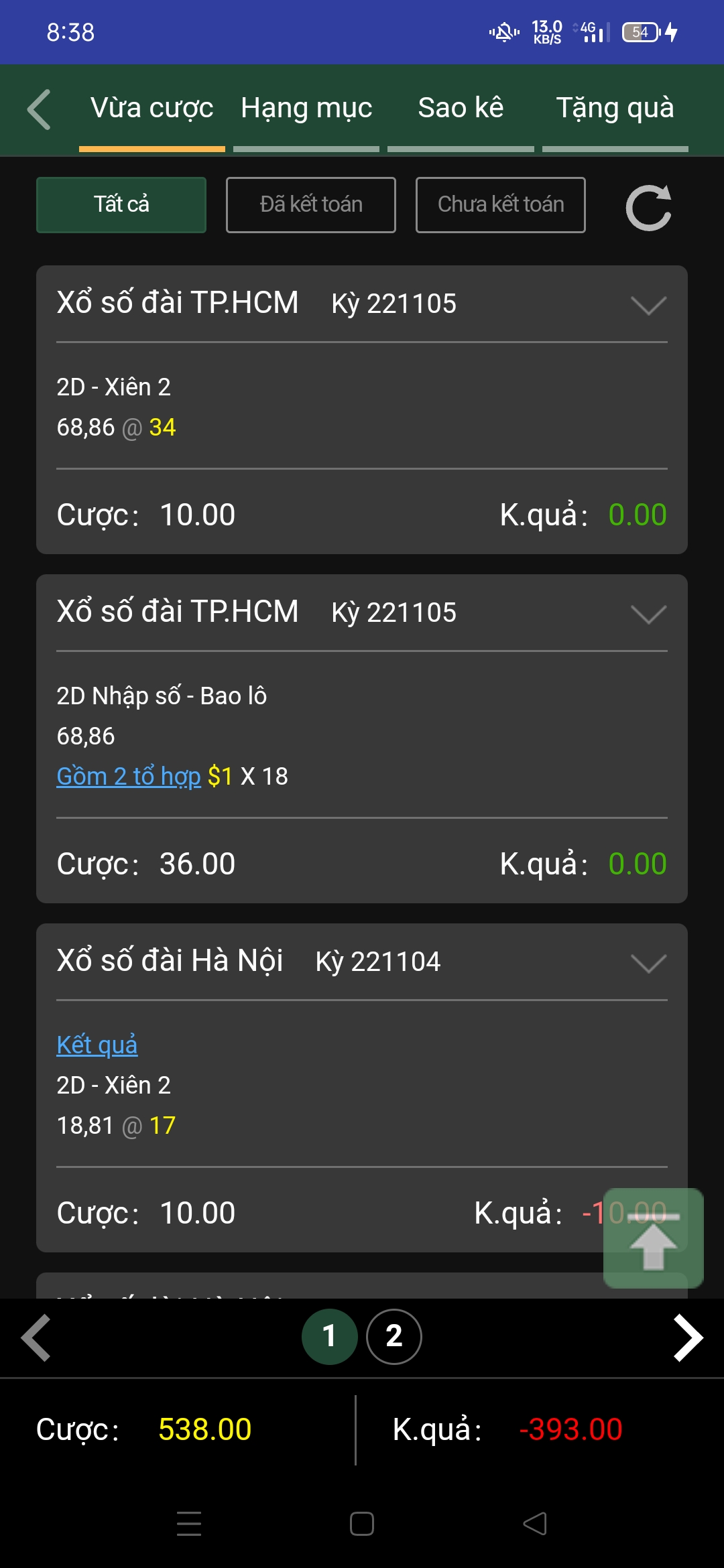
Task: Switch to the Hạng mục tab
Action: pyautogui.click(x=306, y=109)
